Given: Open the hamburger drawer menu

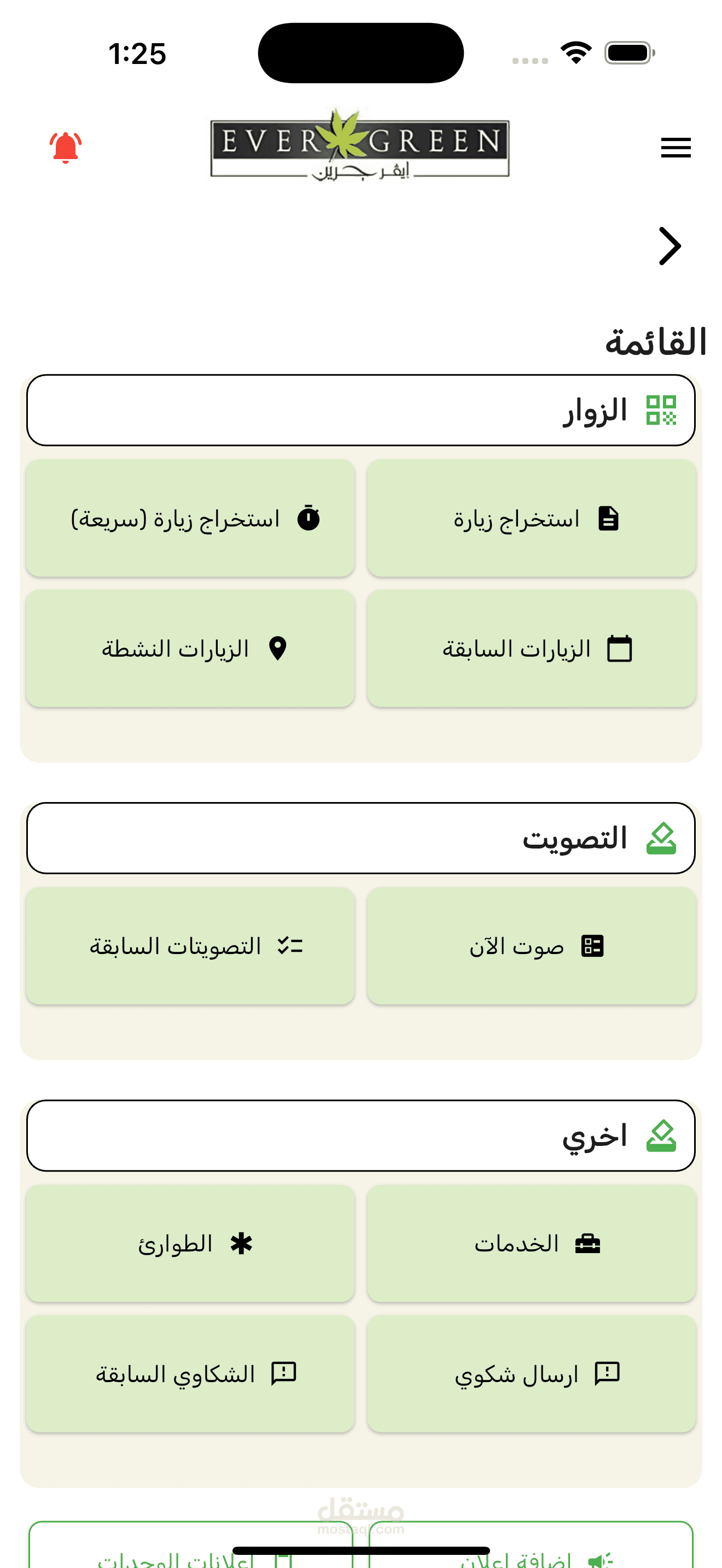Looking at the screenshot, I should 676,147.
